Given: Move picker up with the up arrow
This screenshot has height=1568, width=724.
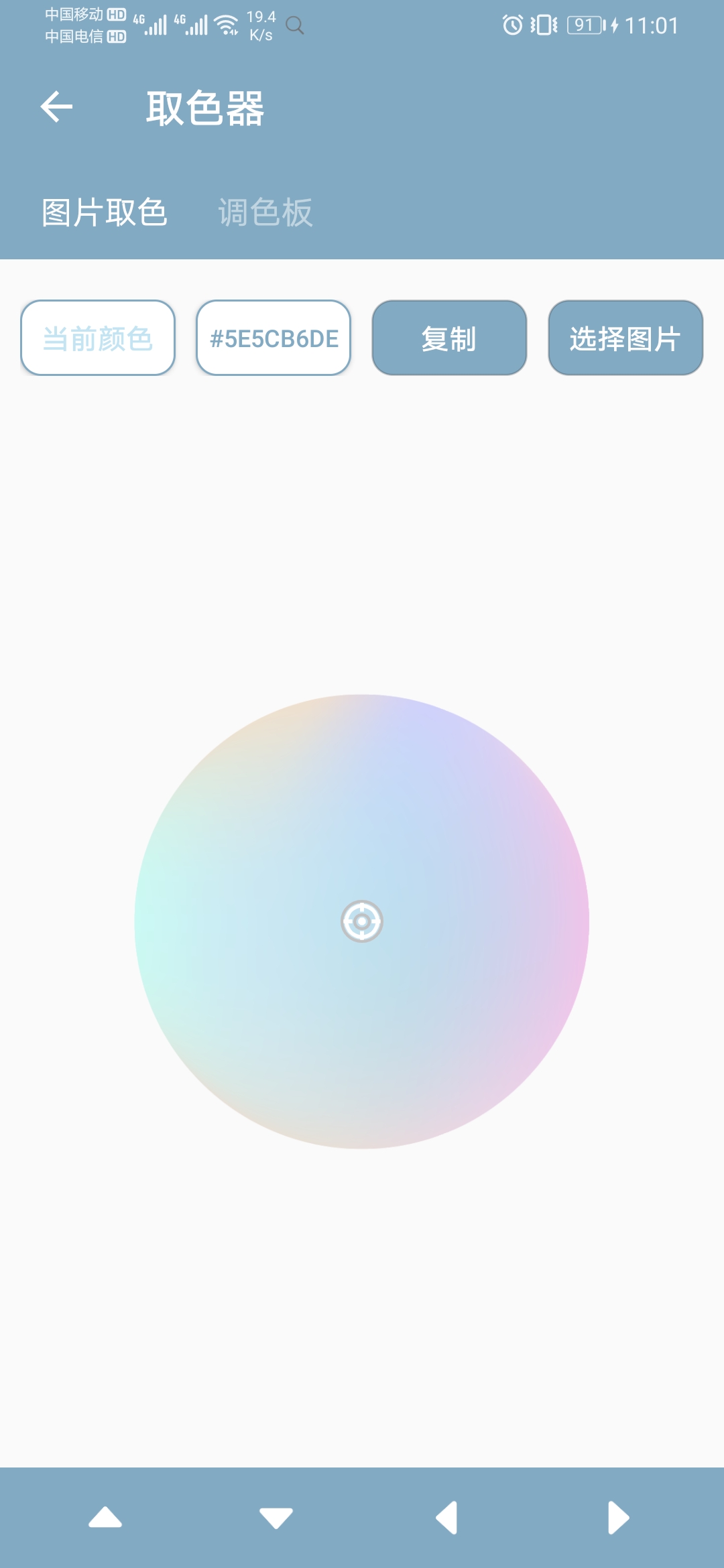Looking at the screenshot, I should coord(105,1517).
